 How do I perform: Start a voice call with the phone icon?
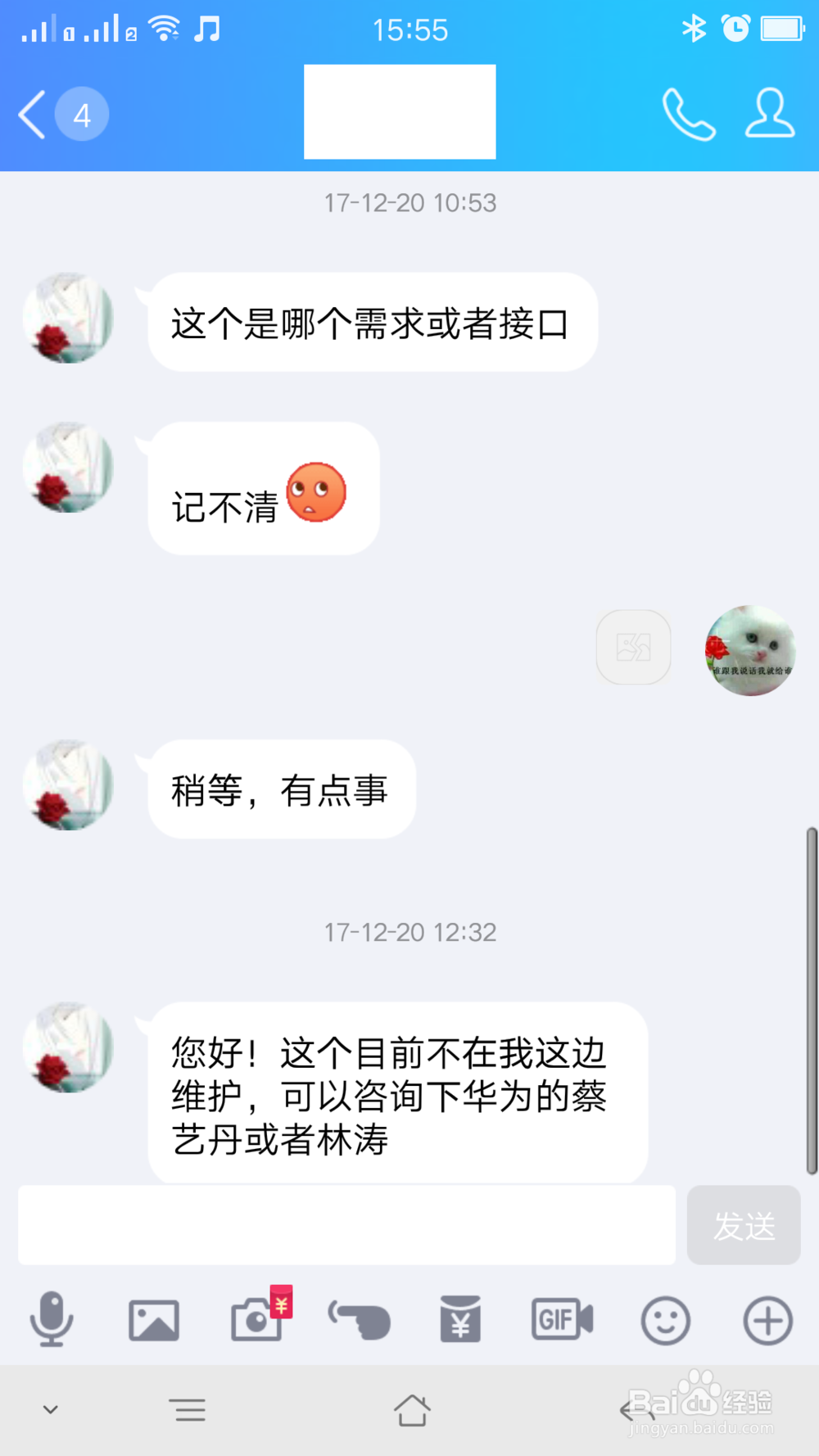[690, 115]
